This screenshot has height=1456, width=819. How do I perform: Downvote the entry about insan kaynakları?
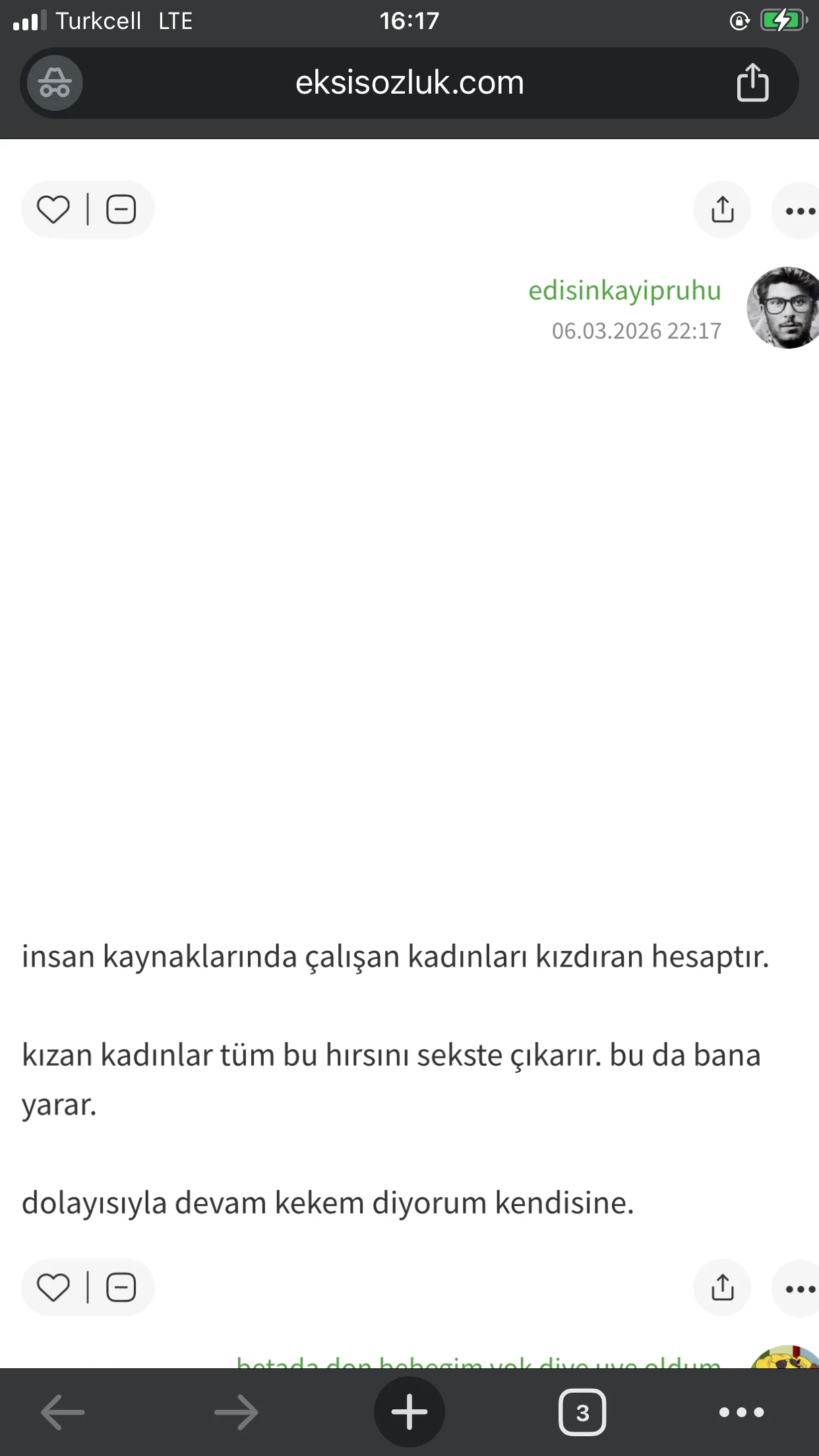[x=121, y=1288]
